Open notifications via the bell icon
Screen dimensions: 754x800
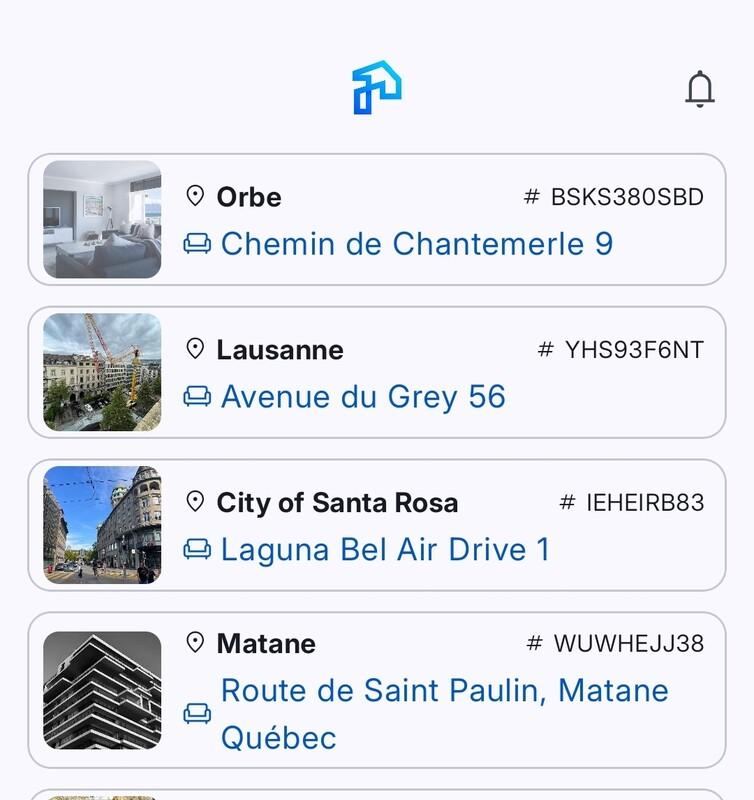coord(700,89)
